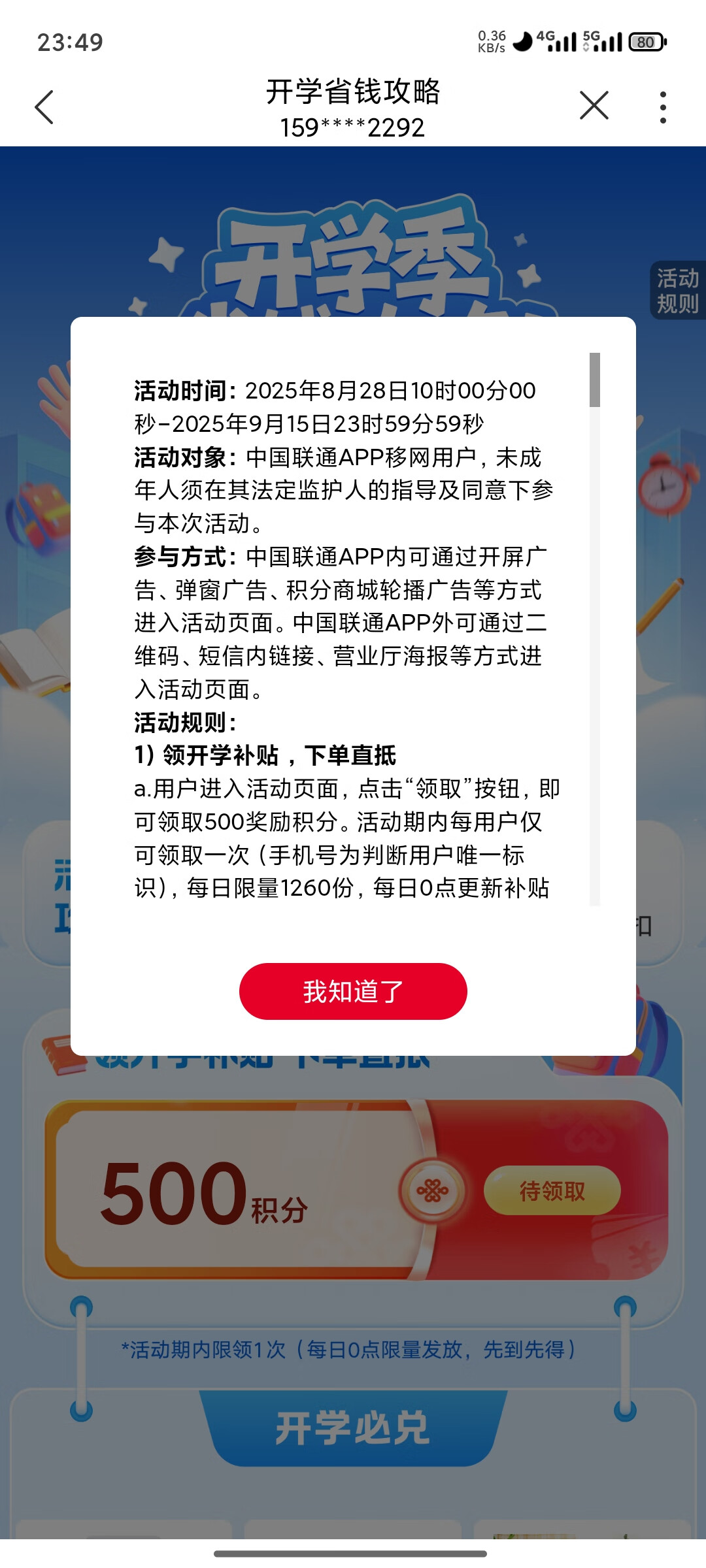Open the three-dot overflow menu
The width and height of the screenshot is (706, 1568).
coord(663,107)
